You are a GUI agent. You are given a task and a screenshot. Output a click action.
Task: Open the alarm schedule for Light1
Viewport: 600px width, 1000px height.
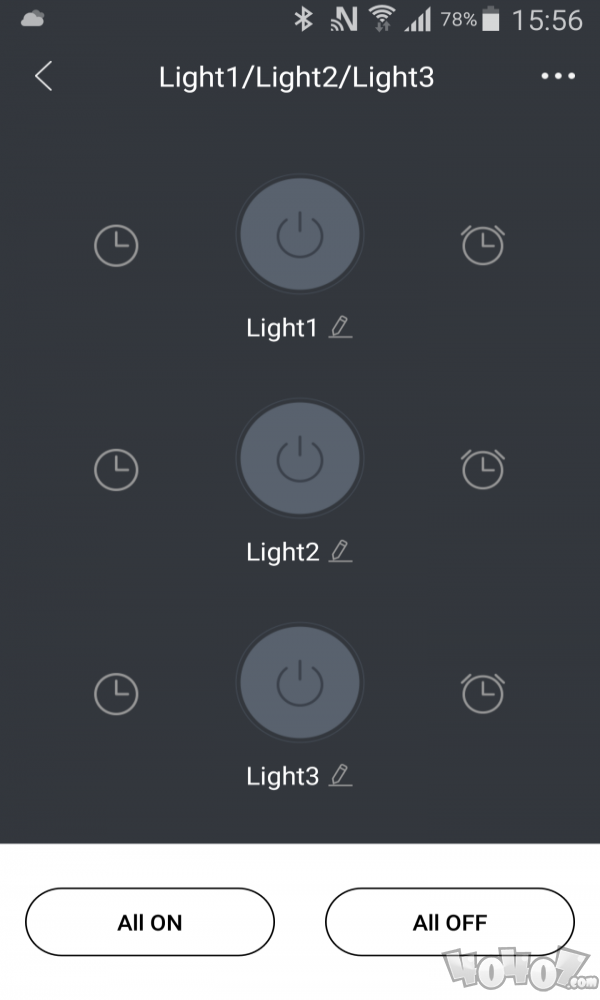483,245
